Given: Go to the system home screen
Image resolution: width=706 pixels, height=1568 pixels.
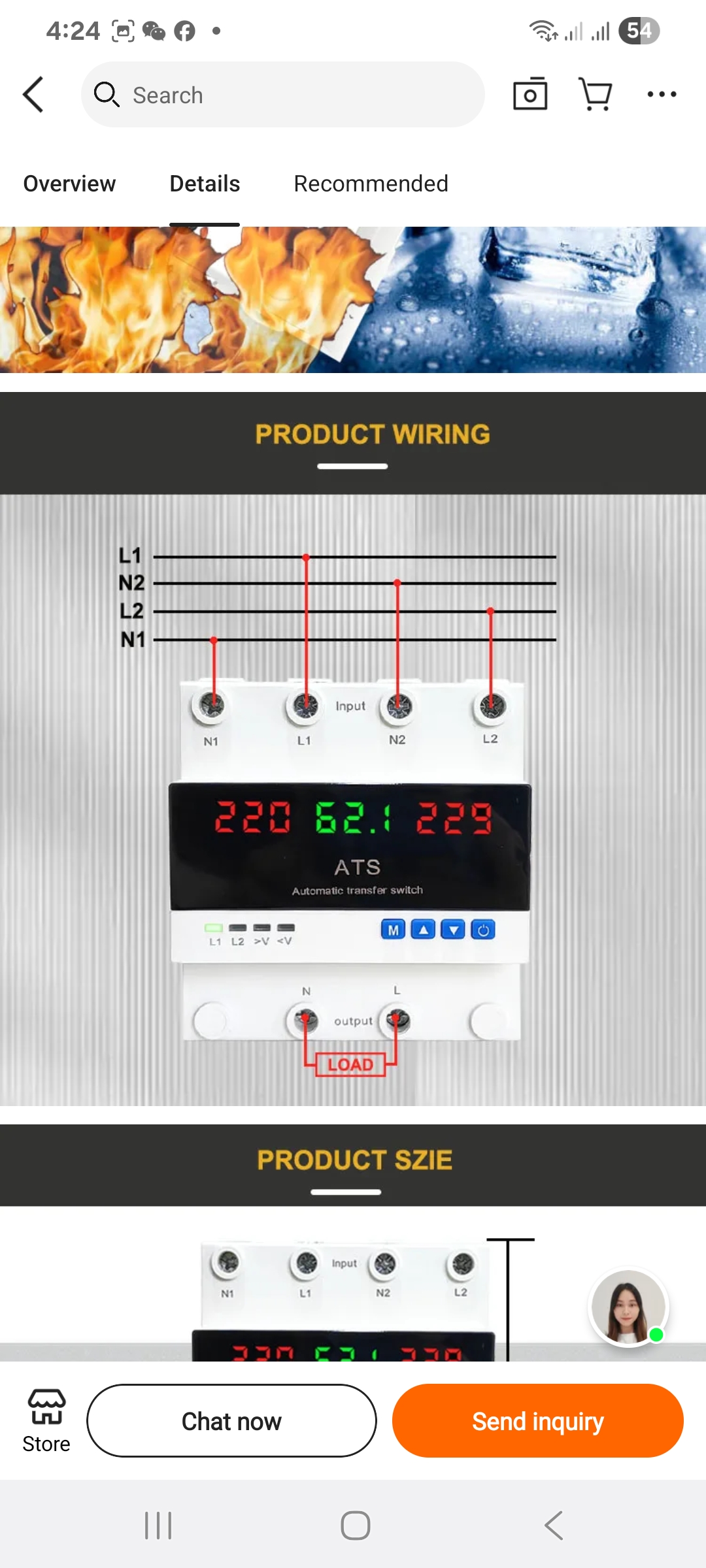Looking at the screenshot, I should click(x=355, y=1526).
